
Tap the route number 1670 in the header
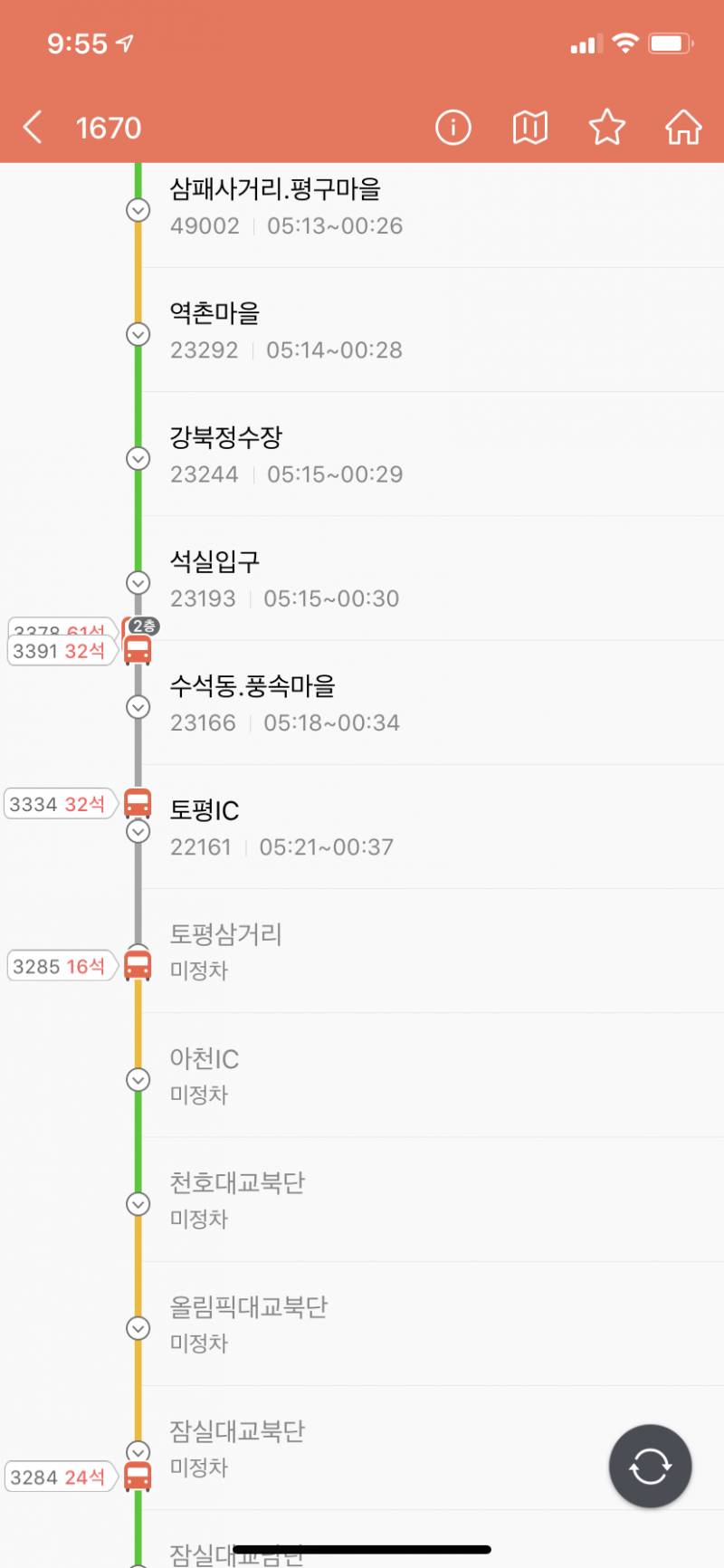[109, 127]
